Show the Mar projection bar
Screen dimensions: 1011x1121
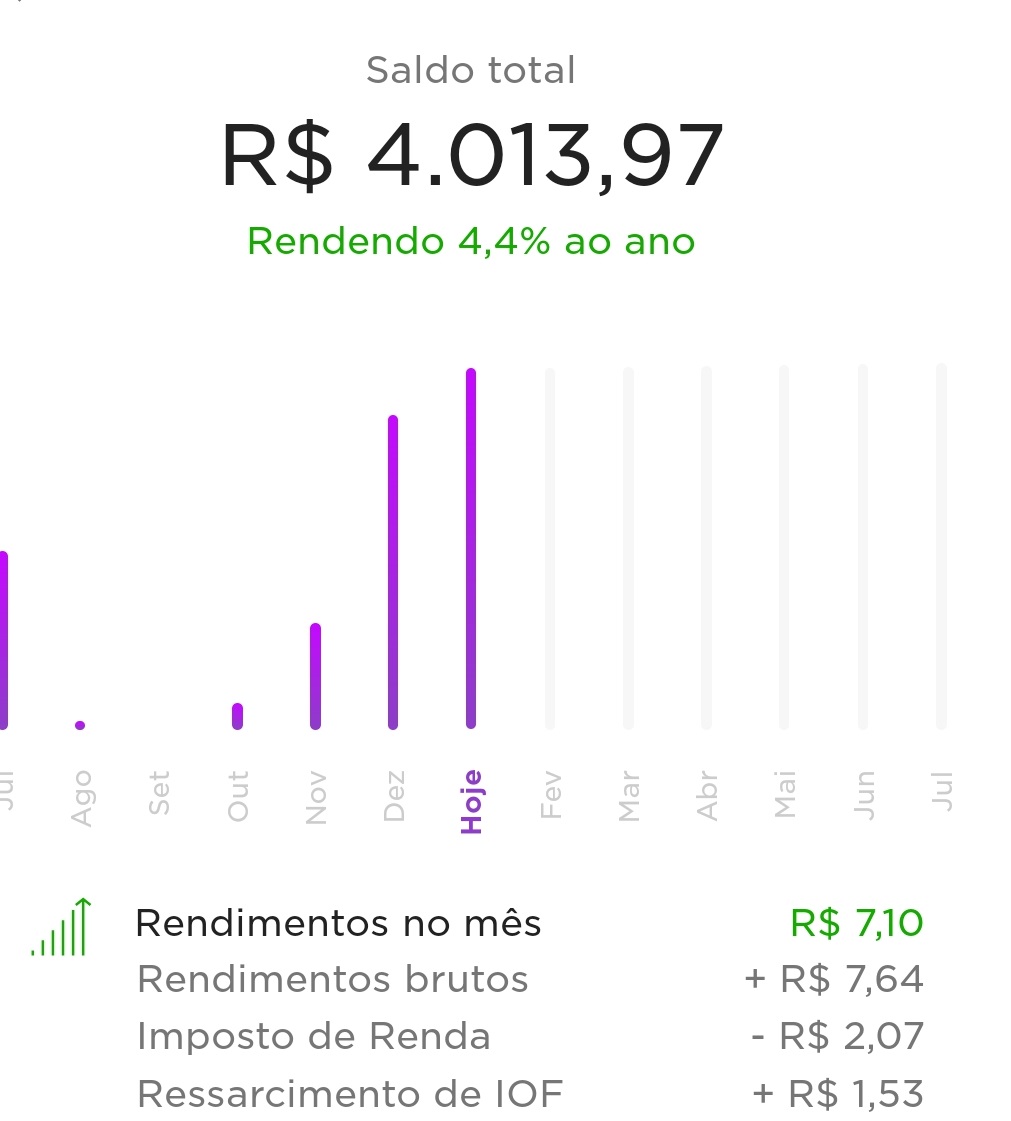(628, 548)
